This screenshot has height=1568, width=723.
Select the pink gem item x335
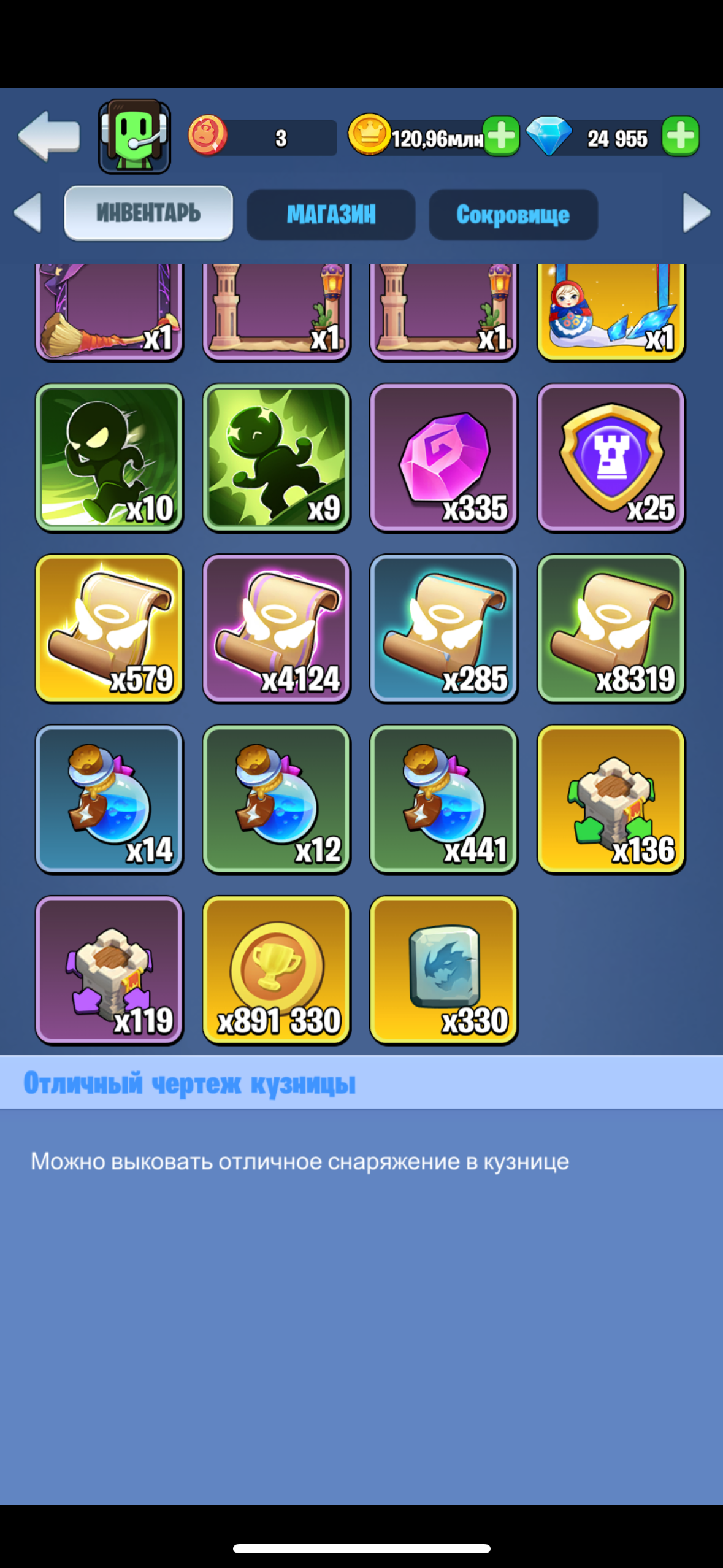click(x=443, y=458)
